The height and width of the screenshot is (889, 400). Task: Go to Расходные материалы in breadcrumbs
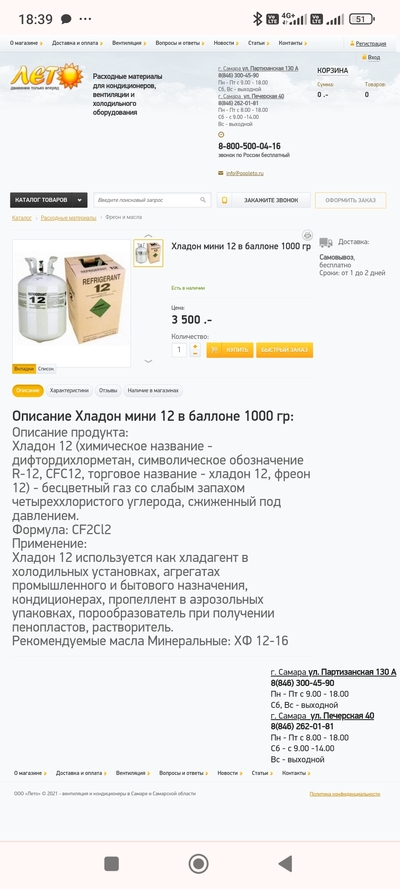click(69, 218)
